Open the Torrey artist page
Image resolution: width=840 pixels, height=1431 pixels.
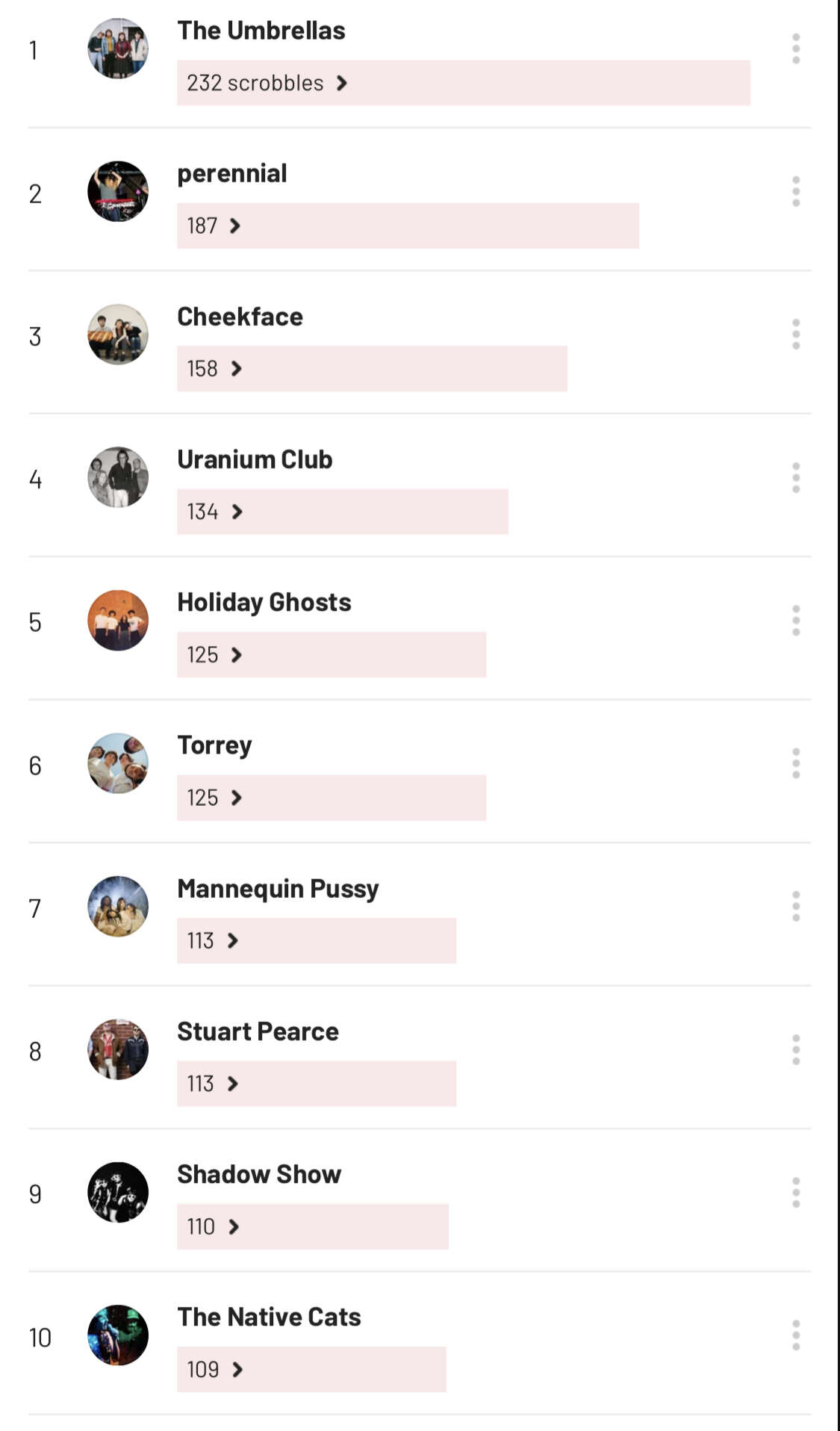(x=214, y=745)
